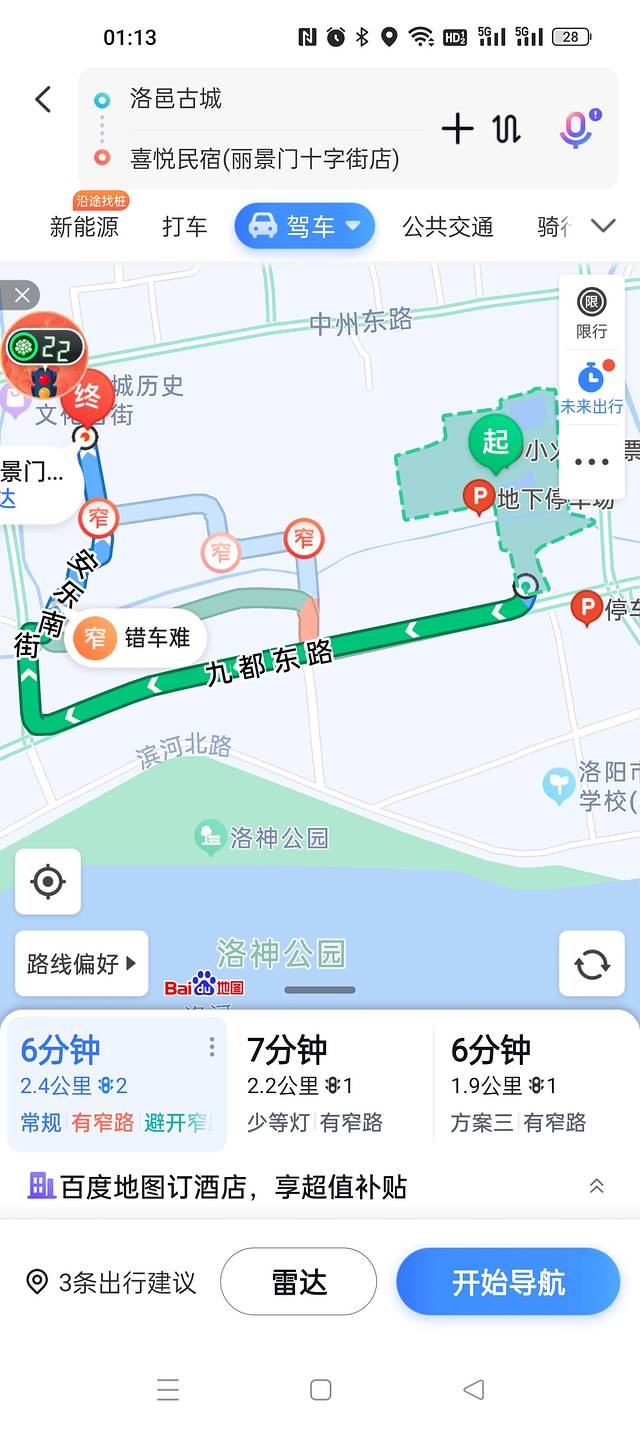The image size is (640, 1429).
Task: Edit the starting point 洛邑古城
Action: point(176,99)
